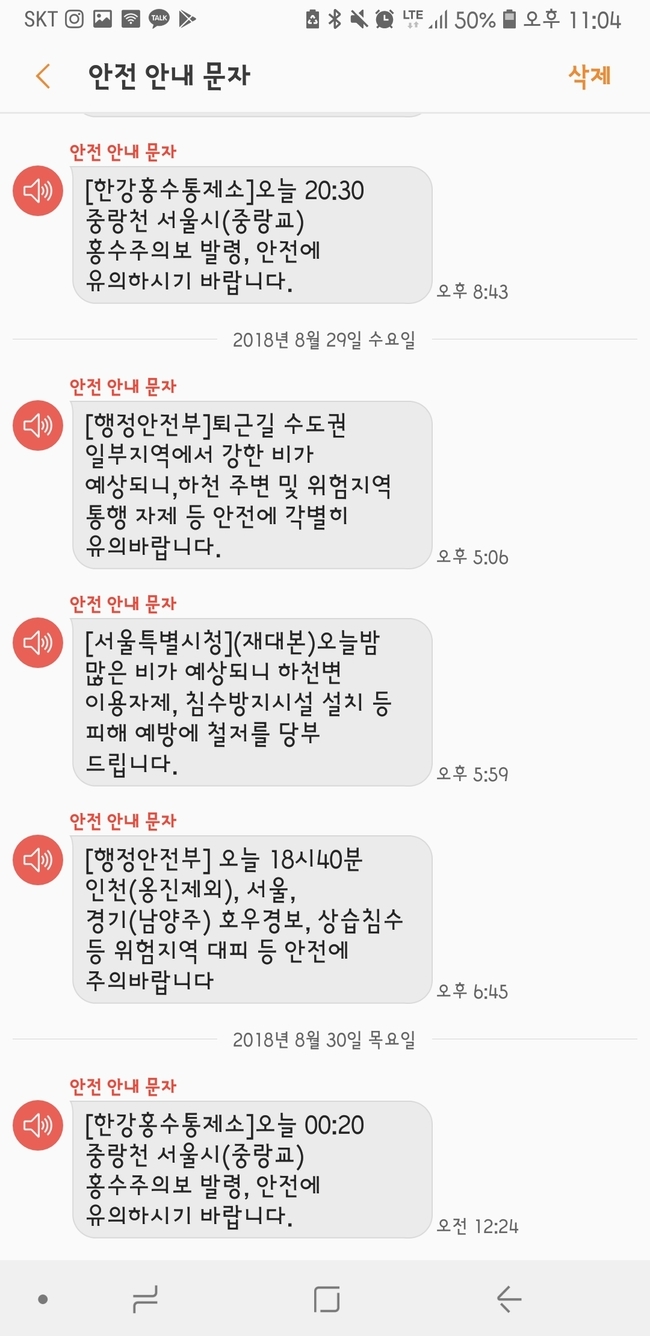Open the 행정안전부 퇴근길 message bubble
This screenshot has height=1336, width=650.
coord(252,484)
